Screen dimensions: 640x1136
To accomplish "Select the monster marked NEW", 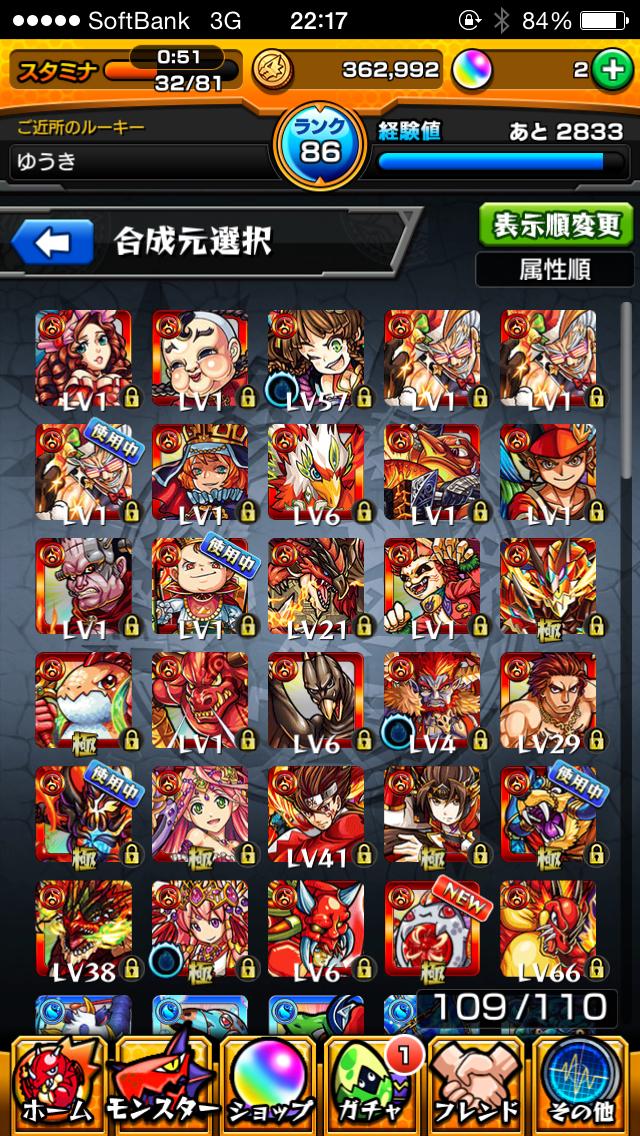I will tap(431, 927).
